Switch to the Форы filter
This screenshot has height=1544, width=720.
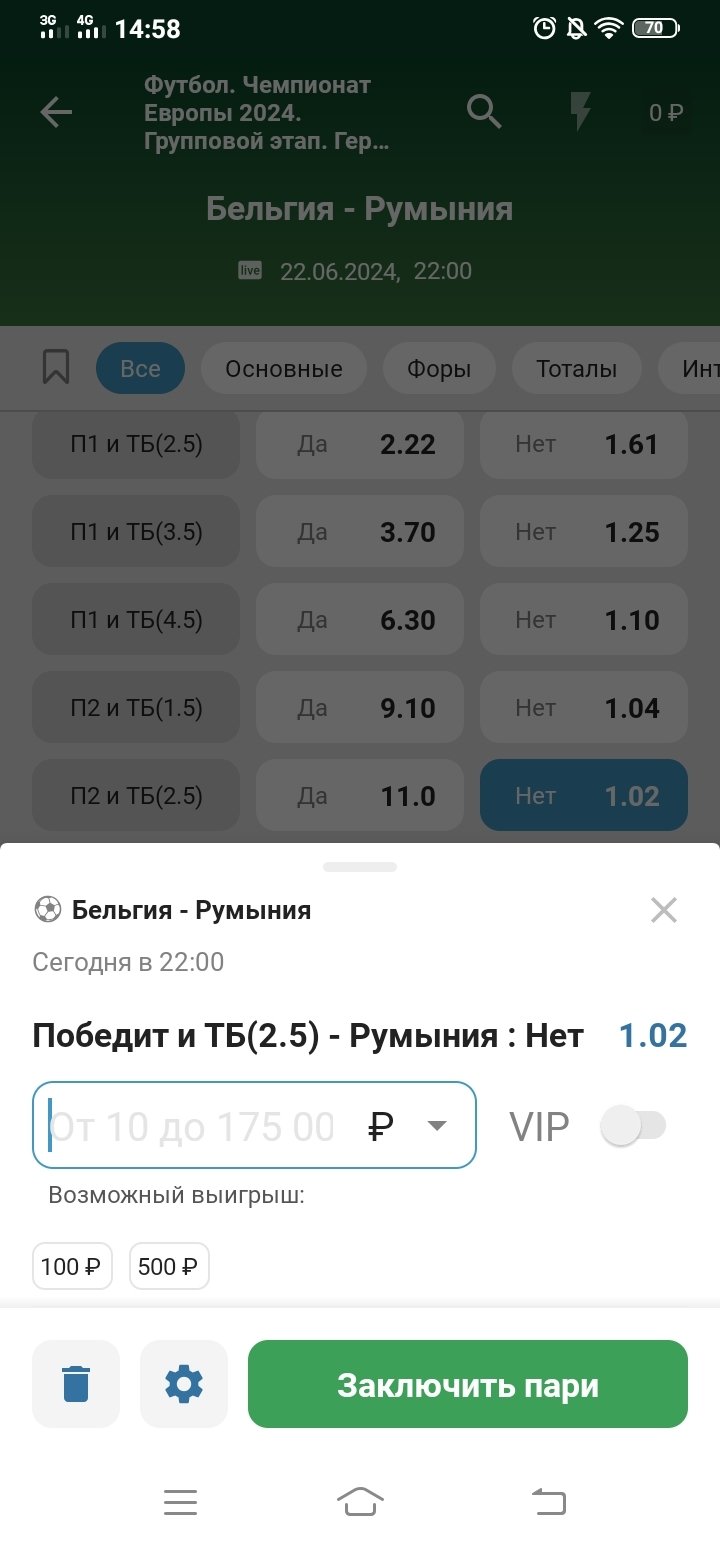439,369
